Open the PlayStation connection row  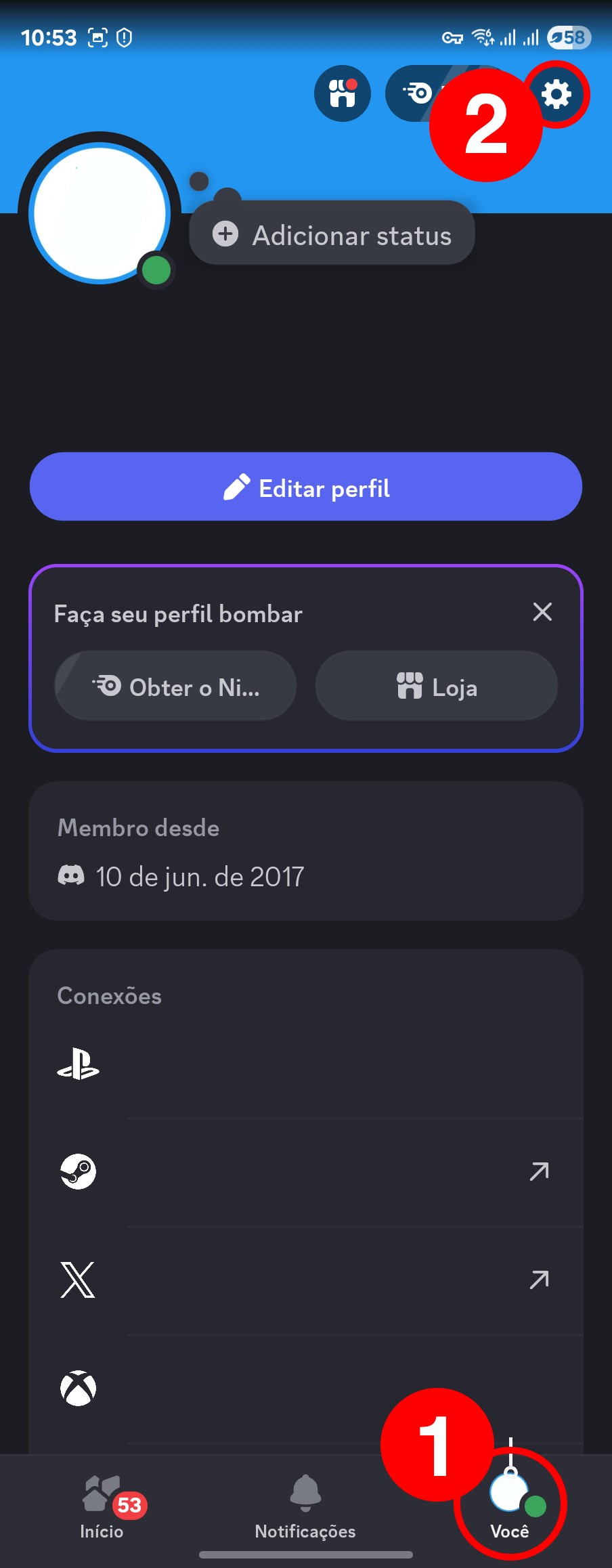306,1064
